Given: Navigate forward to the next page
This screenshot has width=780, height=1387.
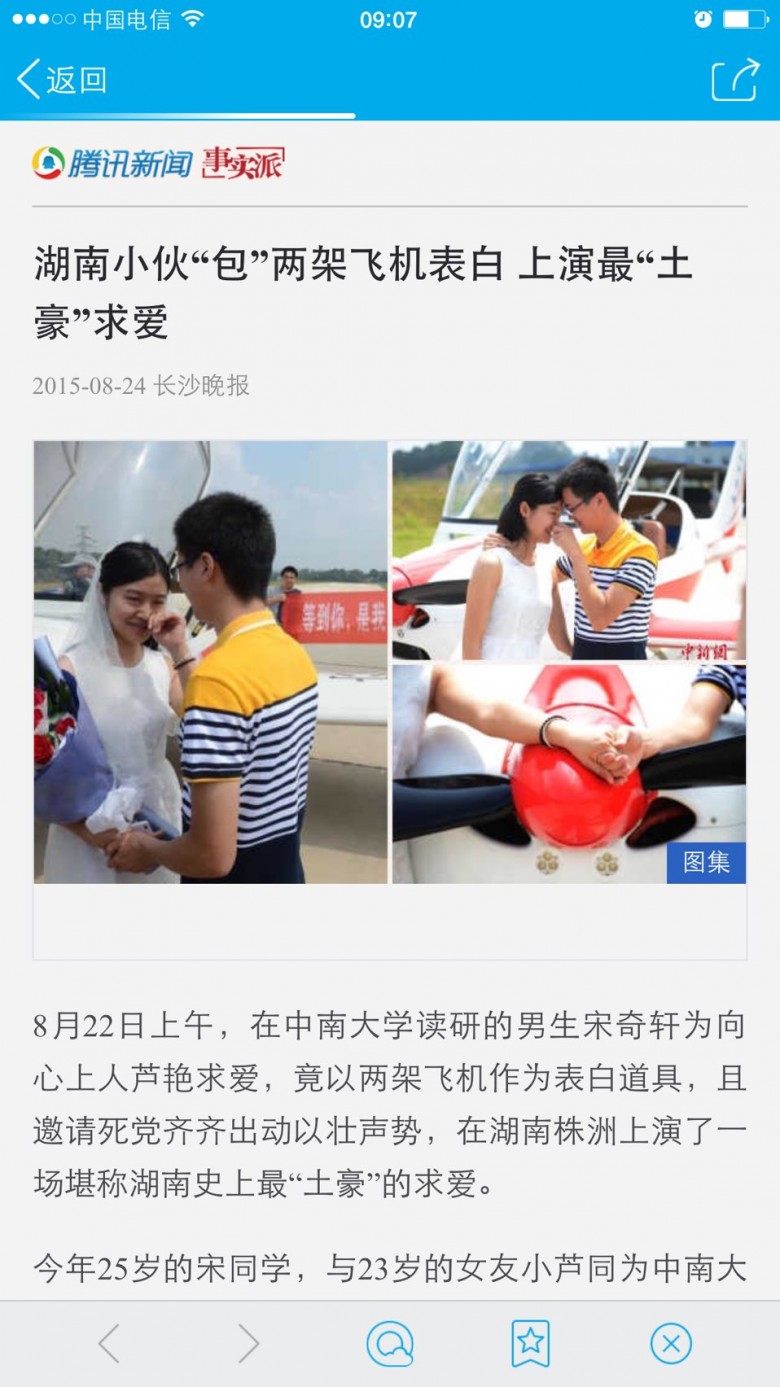Looking at the screenshot, I should click(248, 1343).
